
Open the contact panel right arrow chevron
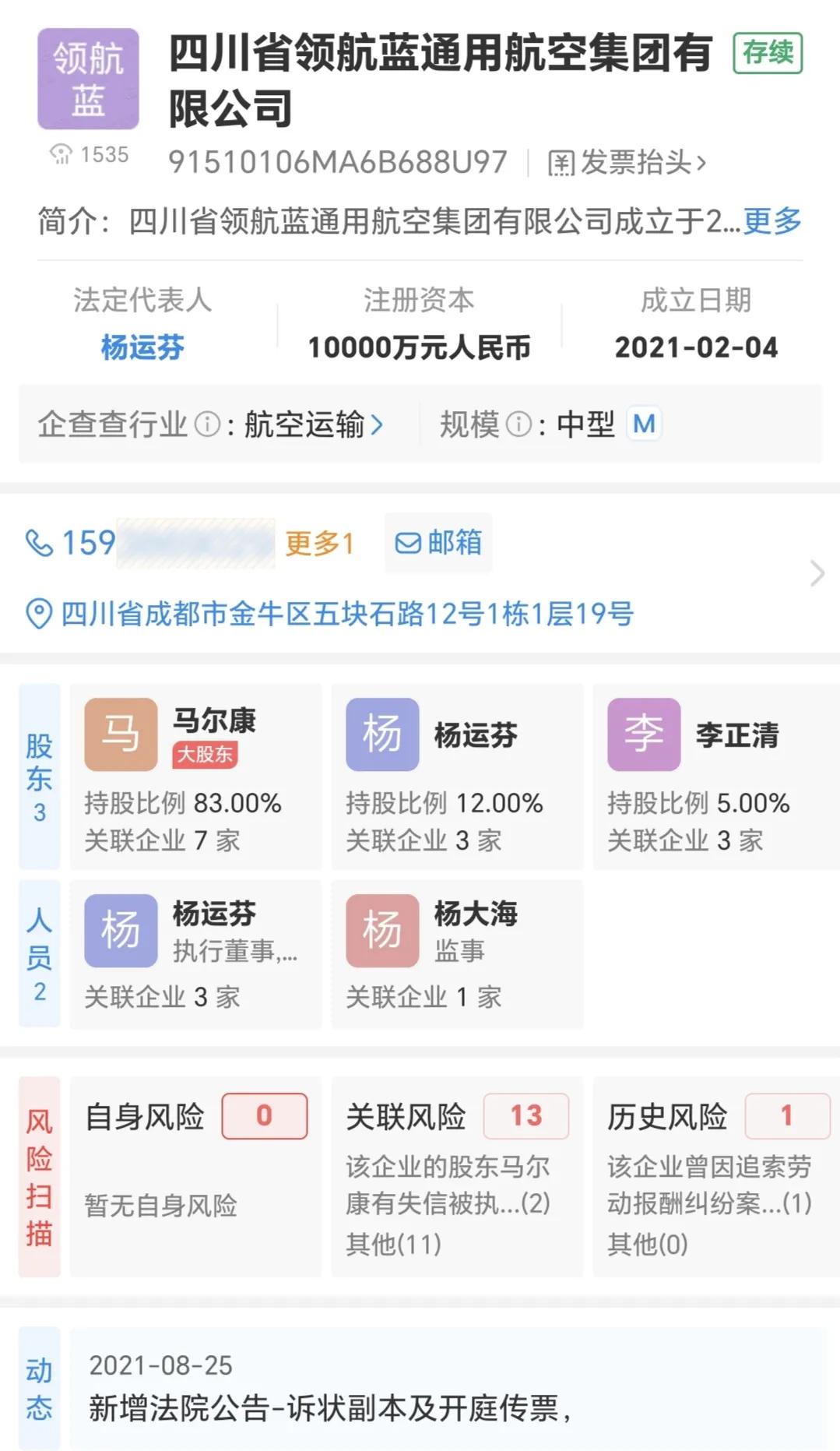point(818,575)
